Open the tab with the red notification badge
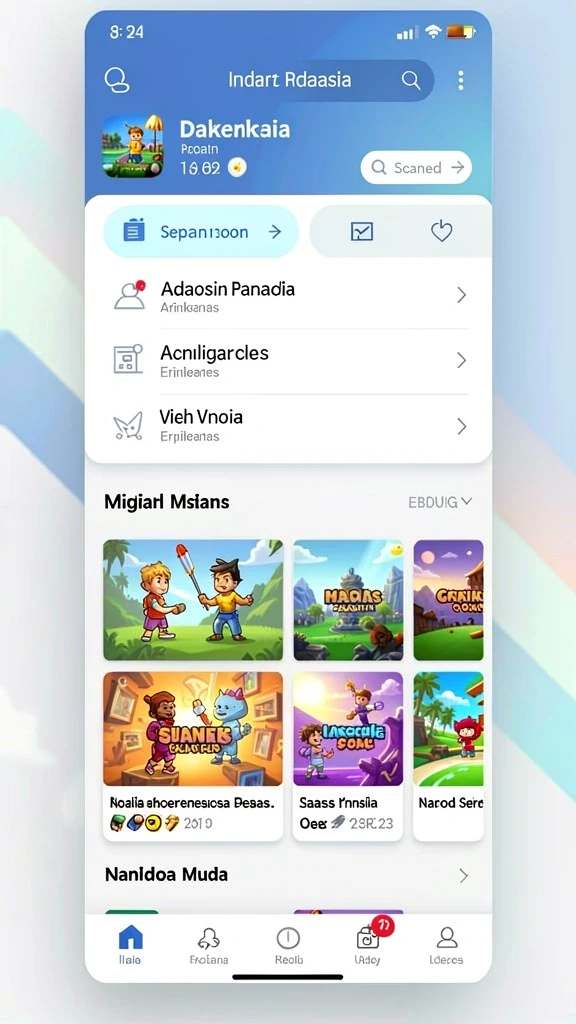576x1024 pixels. pyautogui.click(x=370, y=942)
